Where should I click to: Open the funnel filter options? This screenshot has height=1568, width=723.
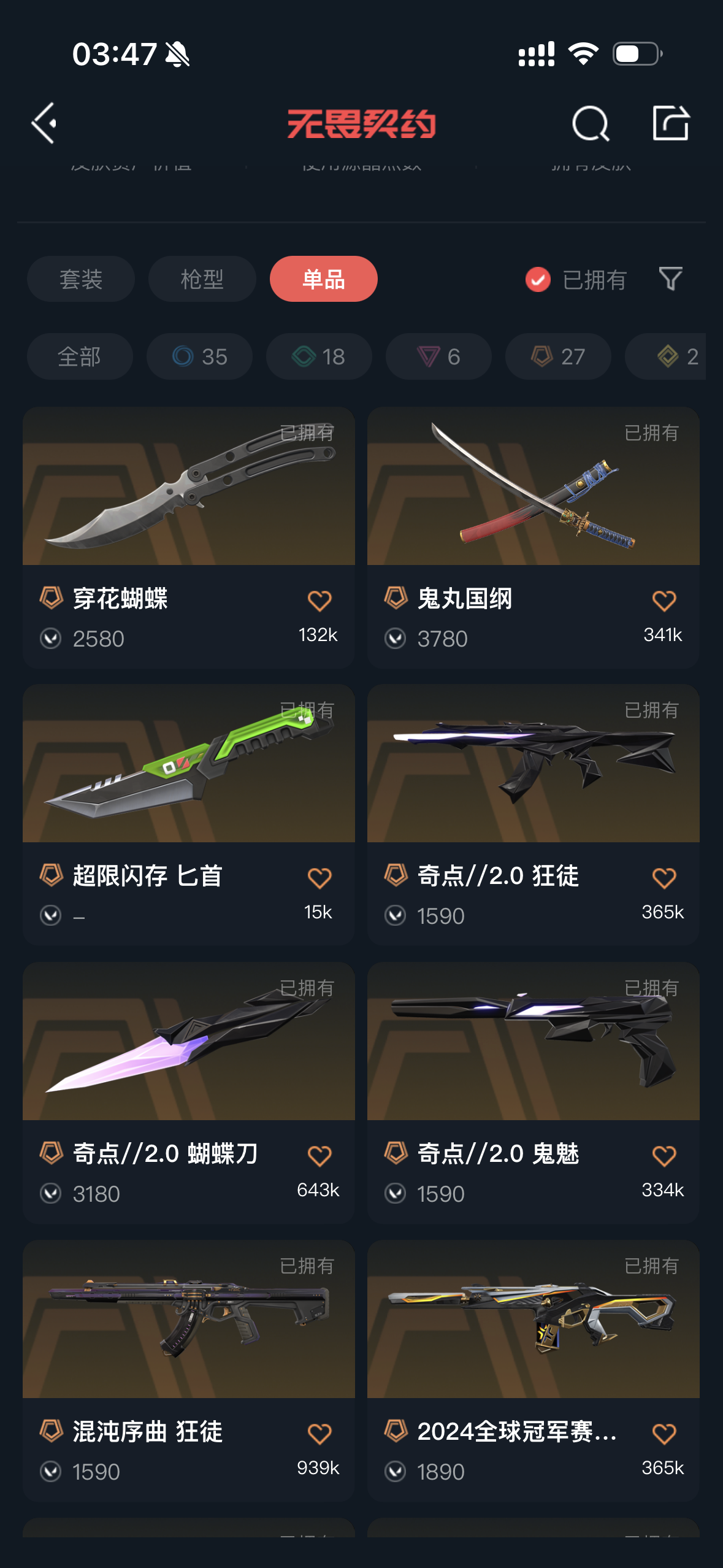pyautogui.click(x=670, y=279)
